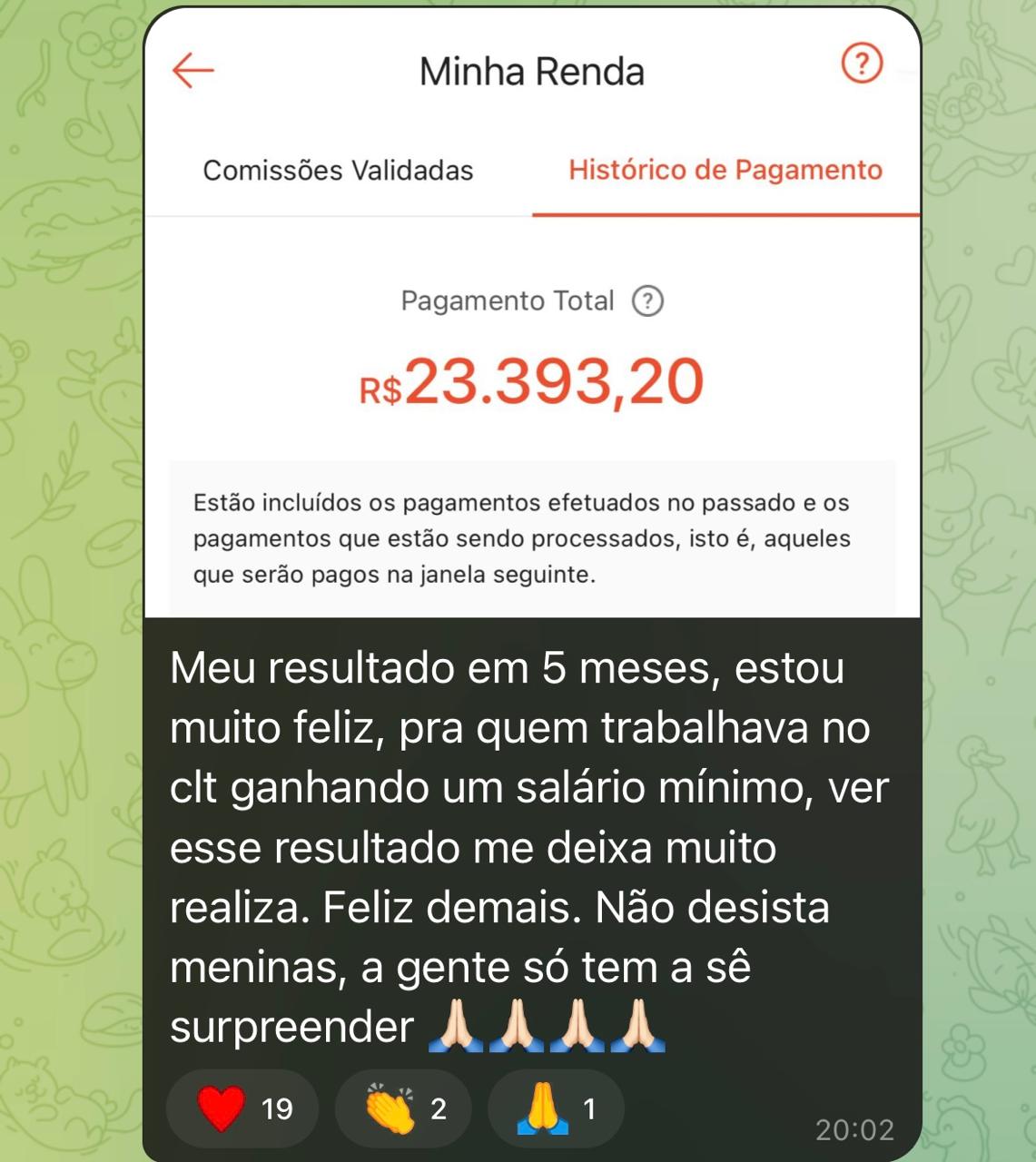Tap the clapping hands reaction chip
Viewport: 1036px width, 1162px height.
404,1108
